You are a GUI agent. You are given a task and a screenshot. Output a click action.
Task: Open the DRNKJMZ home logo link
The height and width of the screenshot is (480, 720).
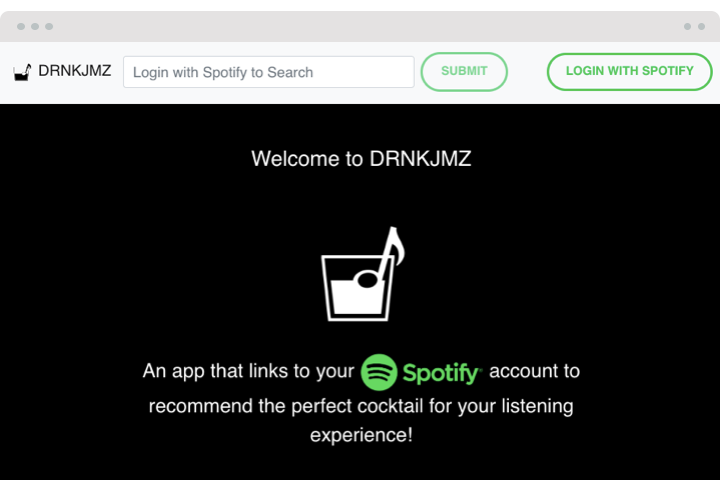click(62, 72)
